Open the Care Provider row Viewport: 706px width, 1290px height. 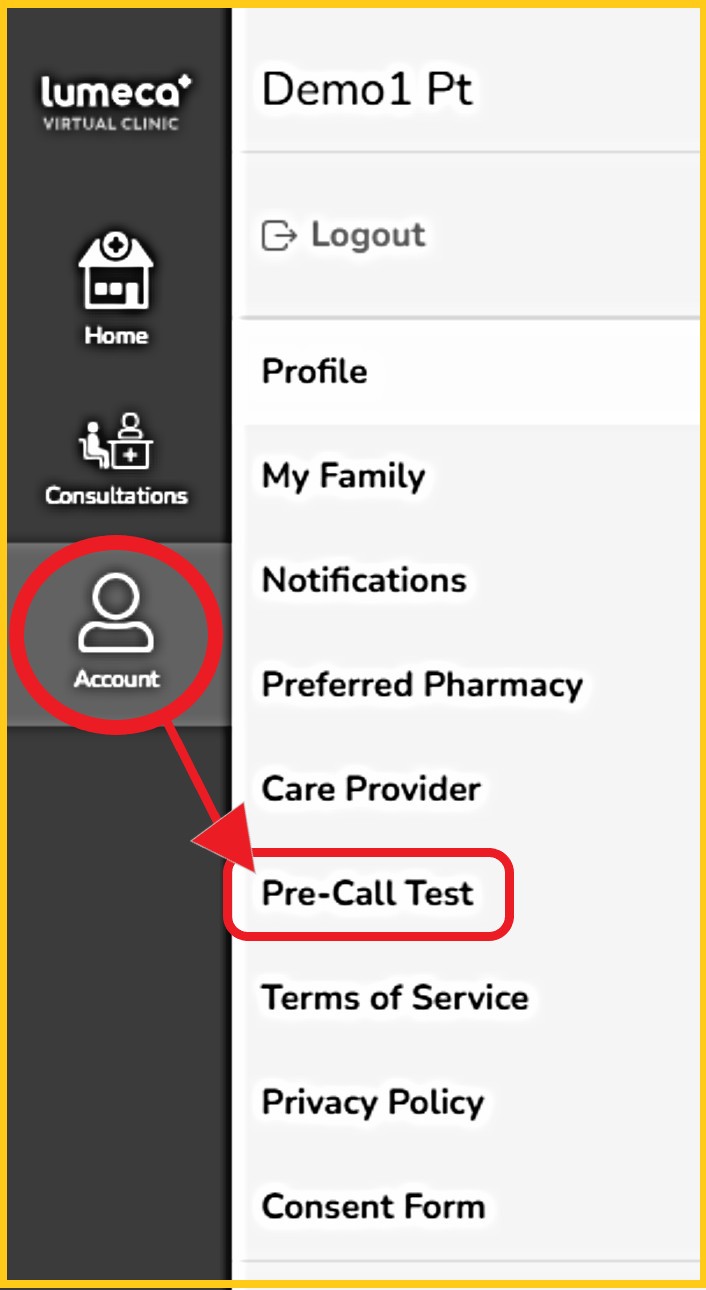point(371,789)
